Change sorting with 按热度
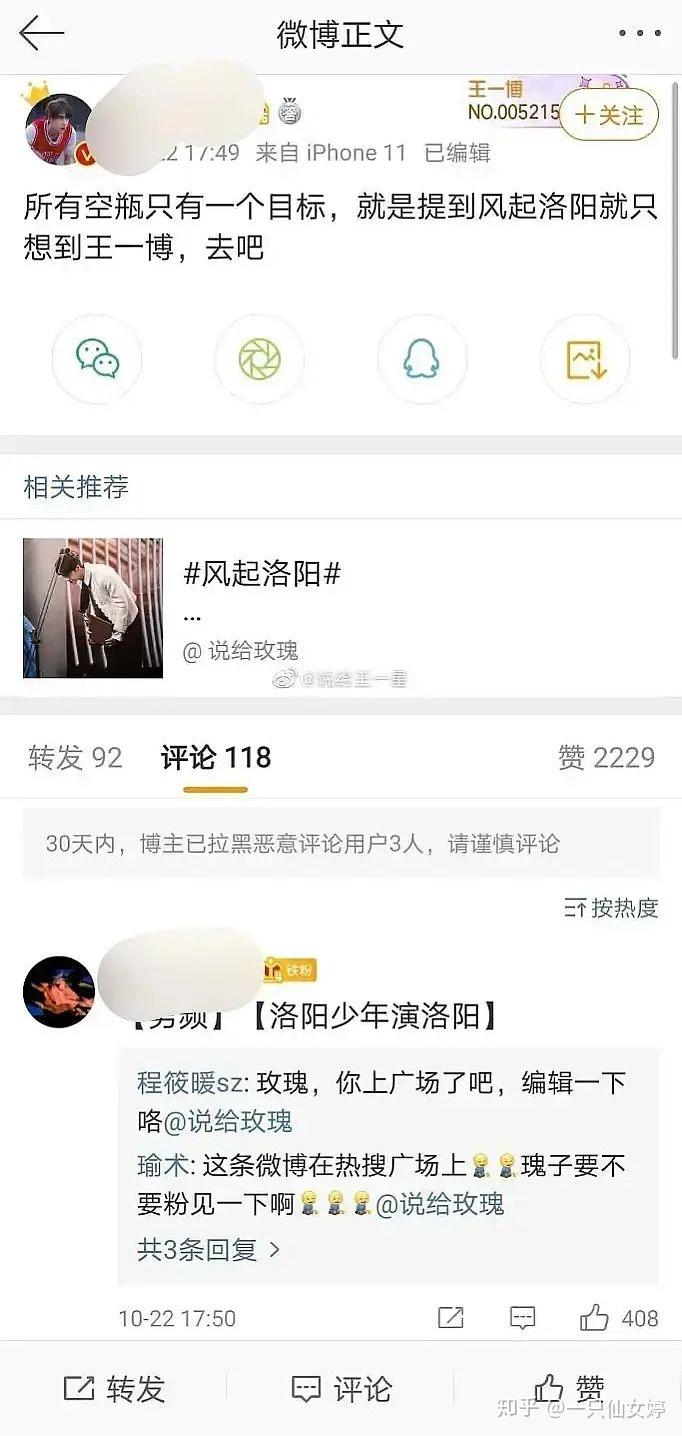This screenshot has width=682, height=1436. [x=611, y=908]
